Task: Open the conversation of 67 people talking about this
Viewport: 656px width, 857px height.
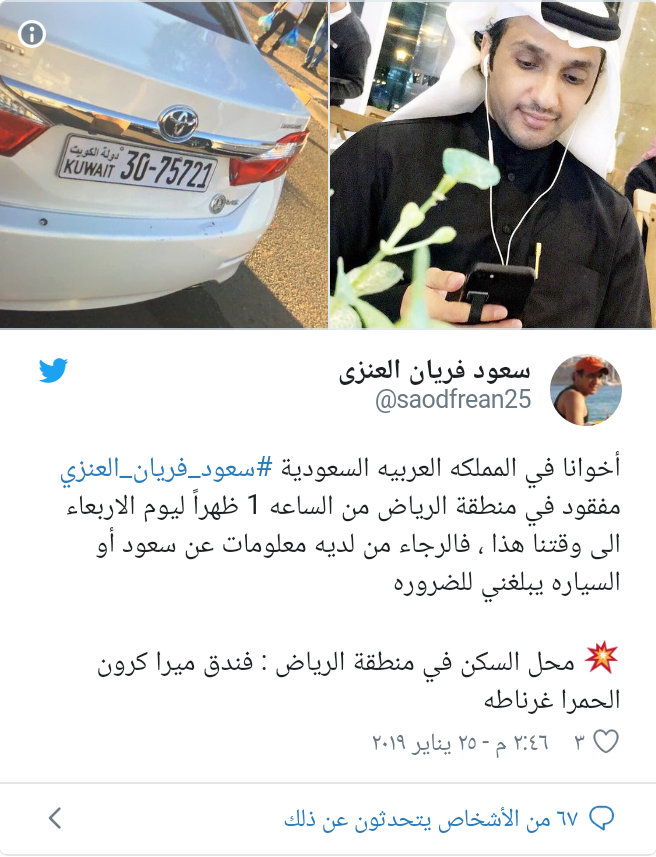Action: click(447, 820)
